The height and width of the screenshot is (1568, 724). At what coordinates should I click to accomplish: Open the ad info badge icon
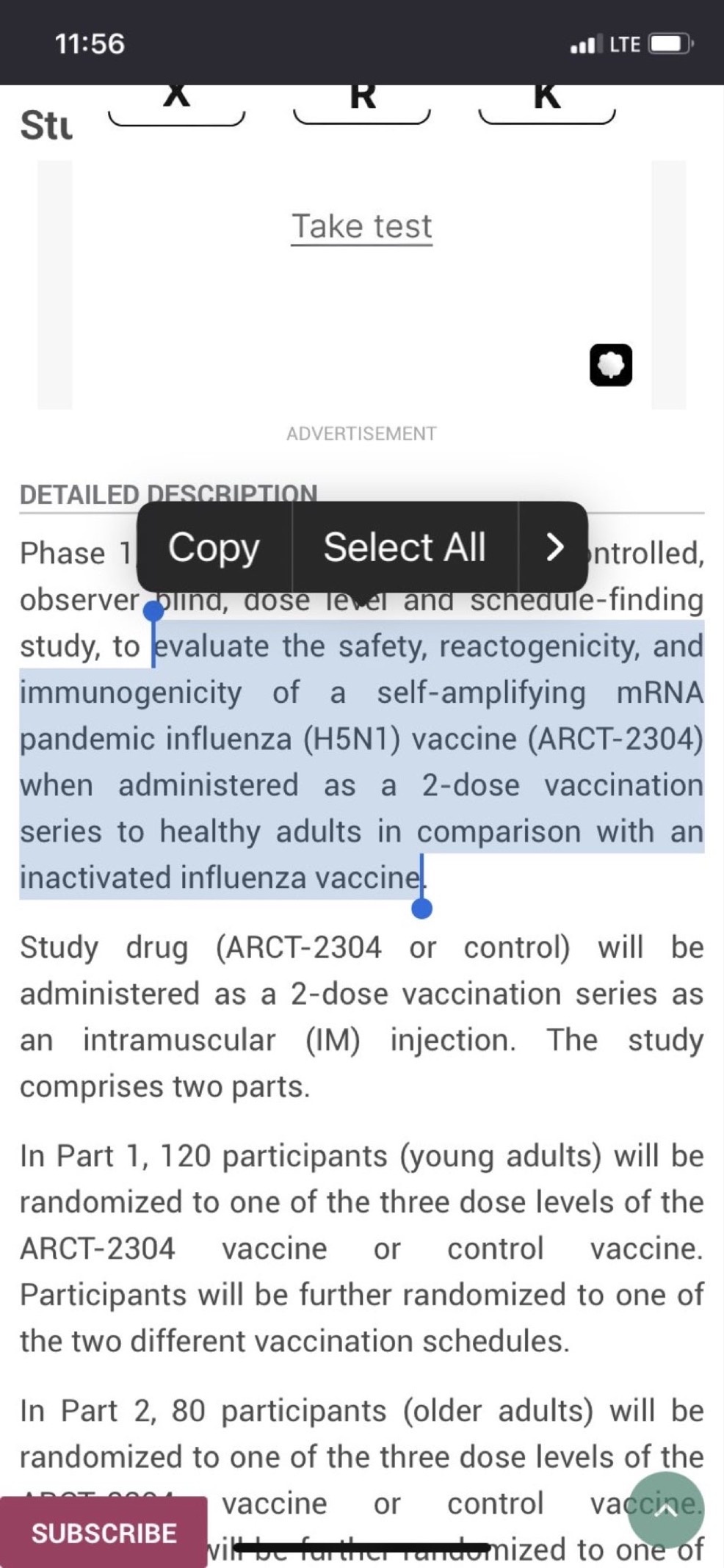[x=611, y=364]
